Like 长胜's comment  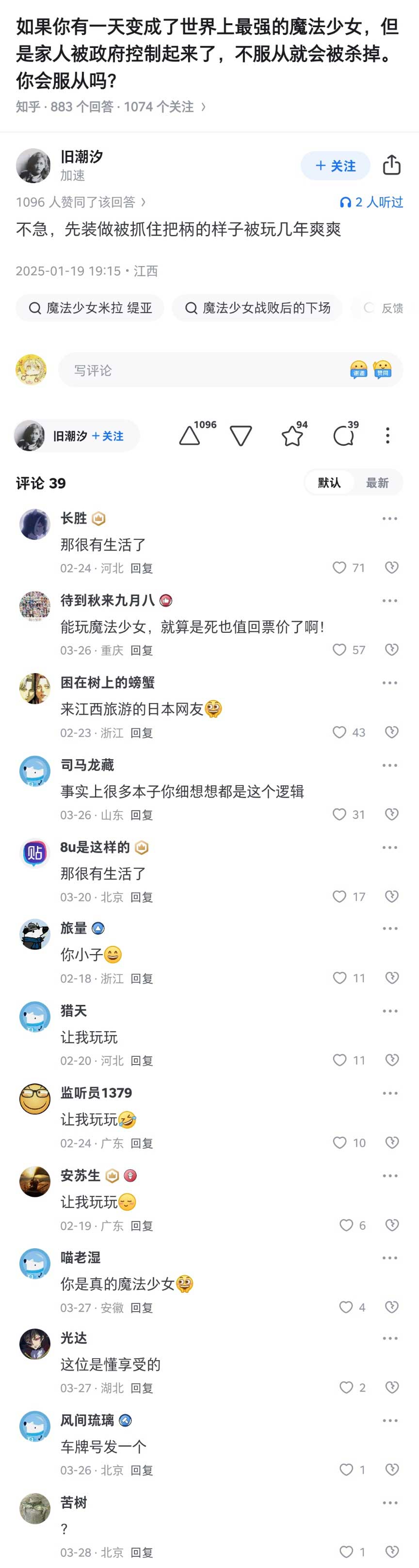(x=339, y=567)
